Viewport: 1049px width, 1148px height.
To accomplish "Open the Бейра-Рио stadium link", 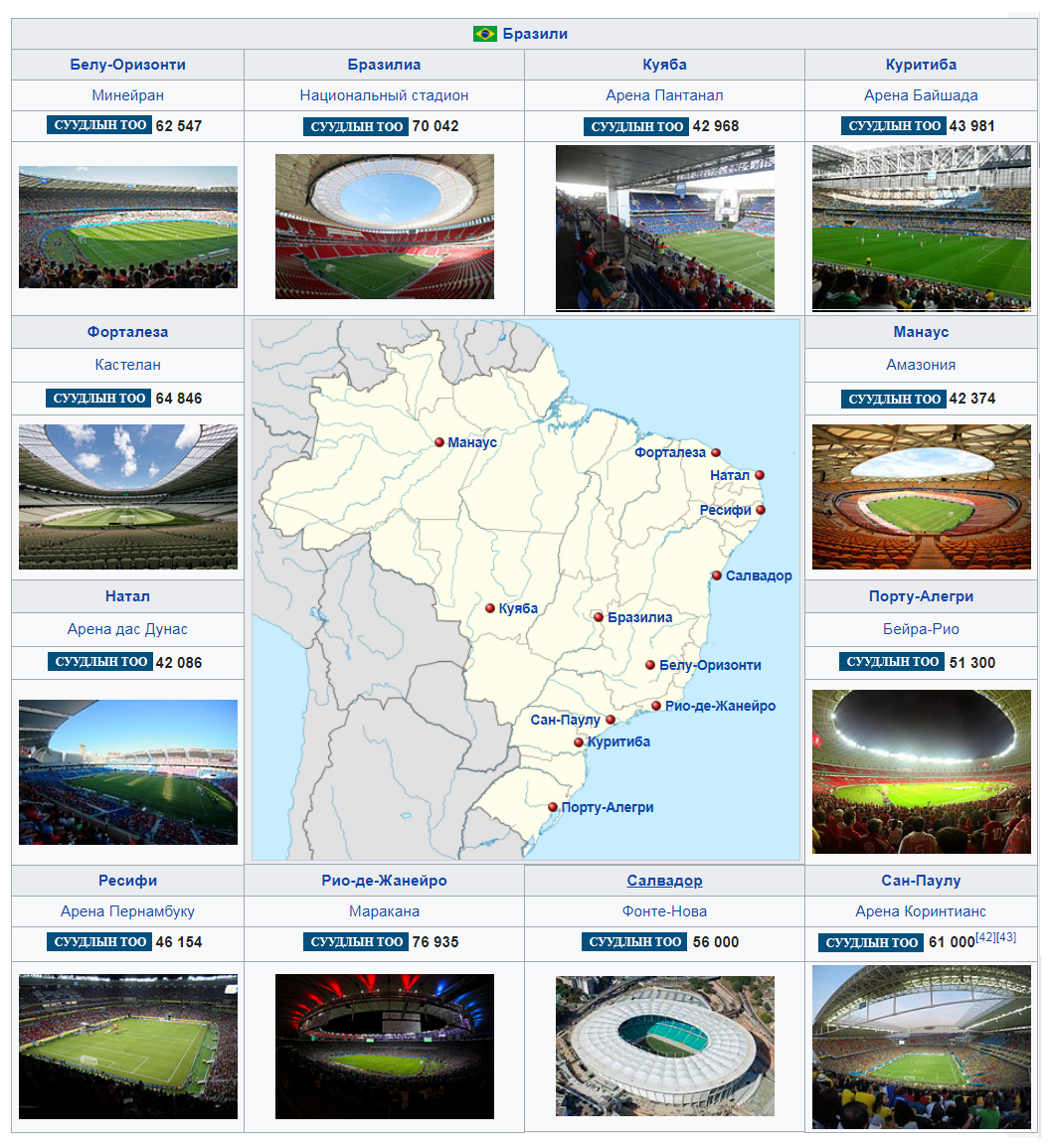I will click(x=921, y=629).
